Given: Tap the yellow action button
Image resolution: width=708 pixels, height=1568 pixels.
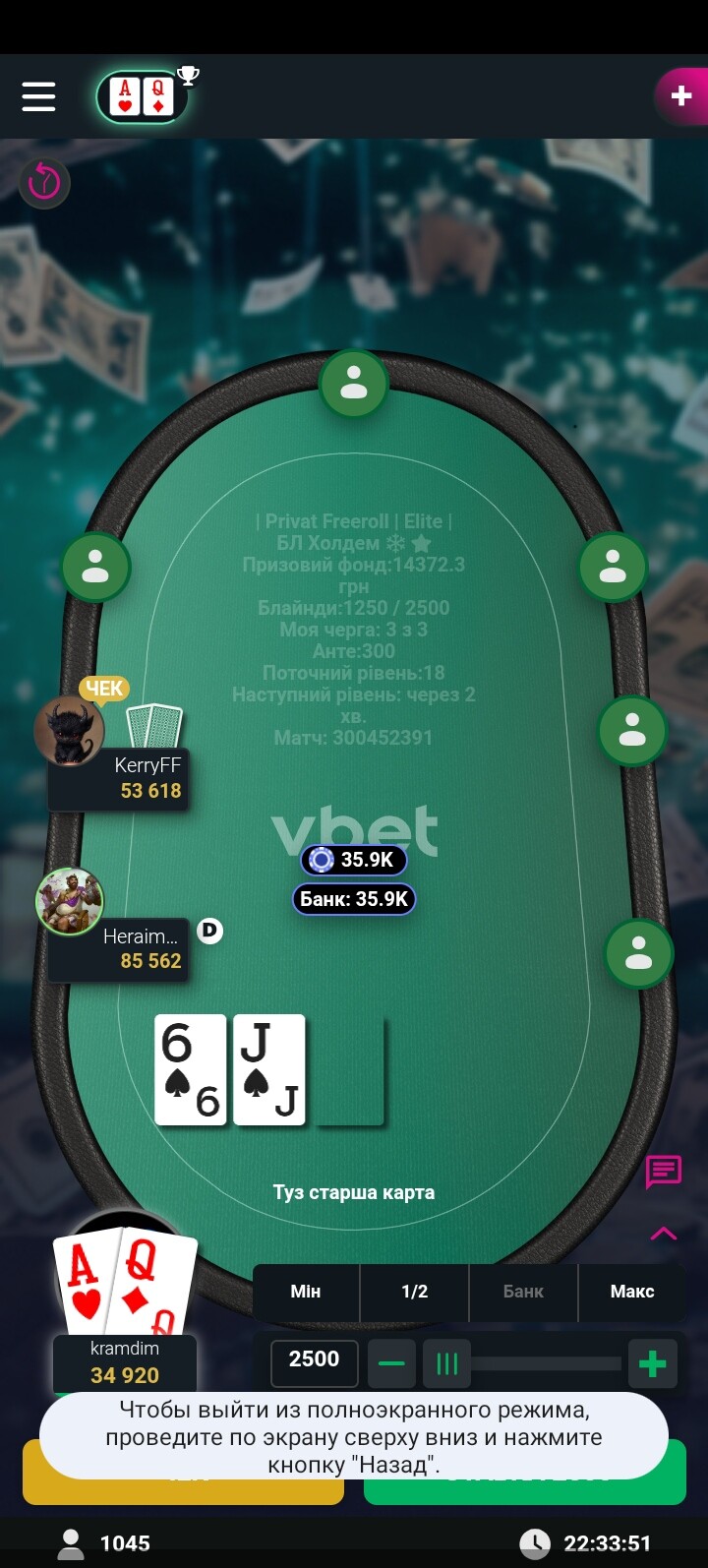Looking at the screenshot, I should click(183, 1472).
